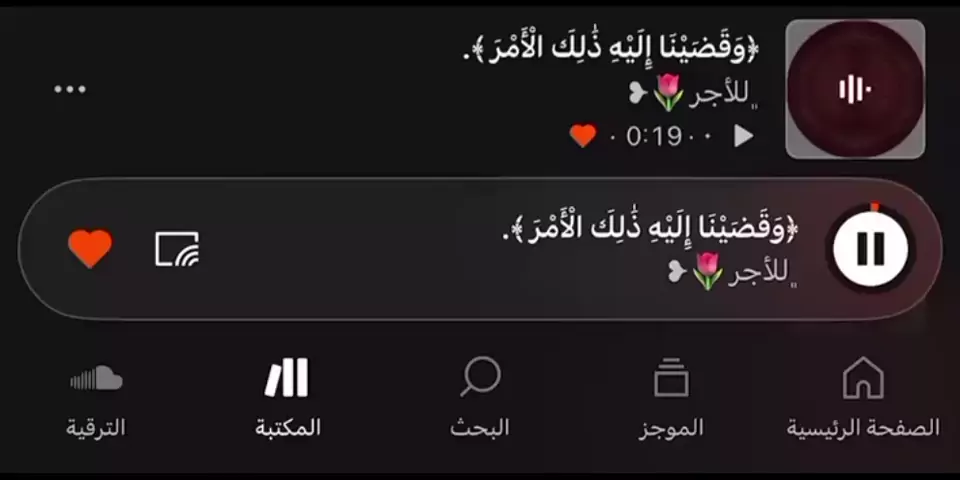Switch to the المكتبة tab
Image resolution: width=960 pixels, height=480 pixels.
point(288,397)
